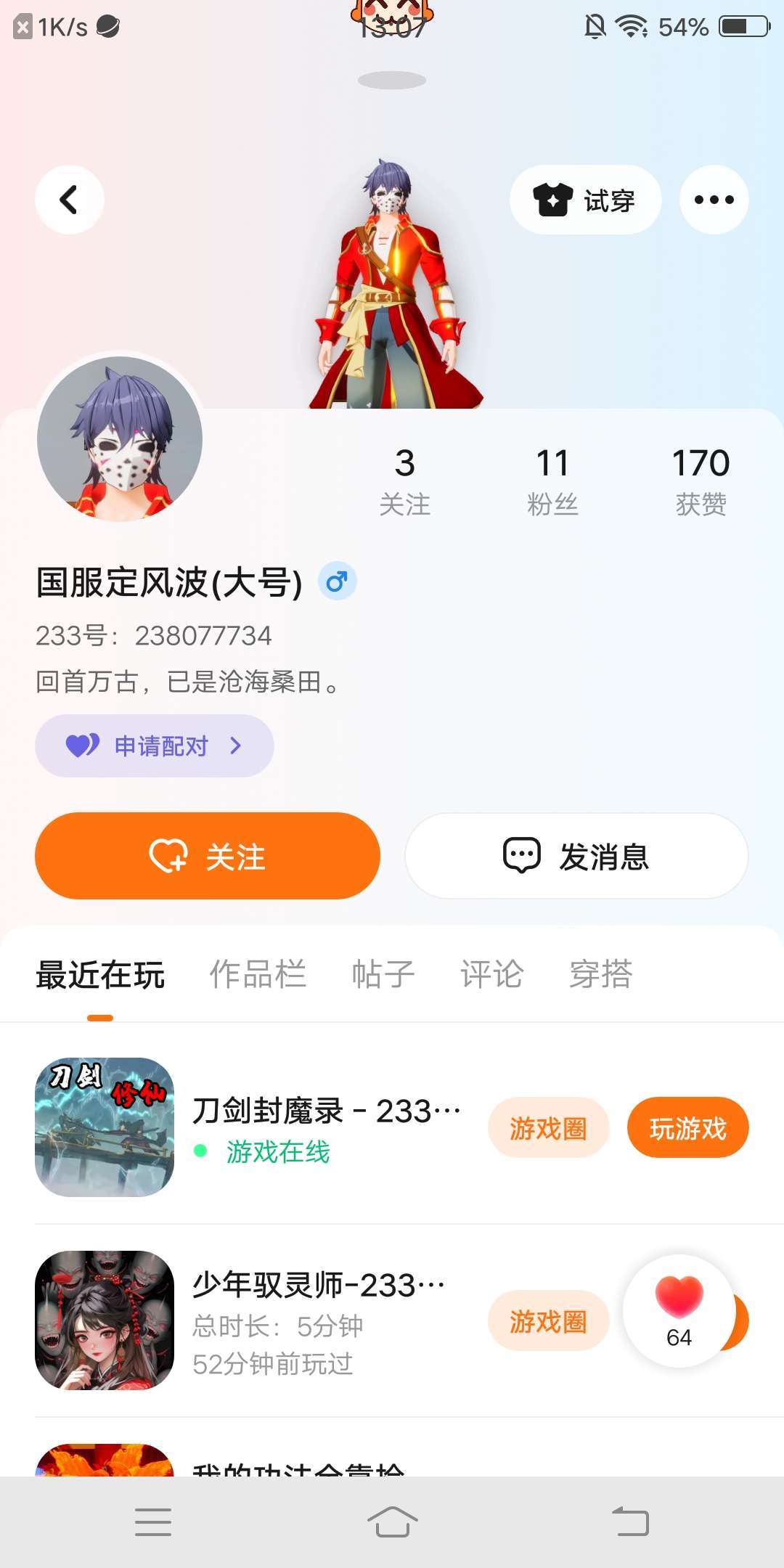
Task: Switch to the 评论 tab
Action: pyautogui.click(x=491, y=974)
